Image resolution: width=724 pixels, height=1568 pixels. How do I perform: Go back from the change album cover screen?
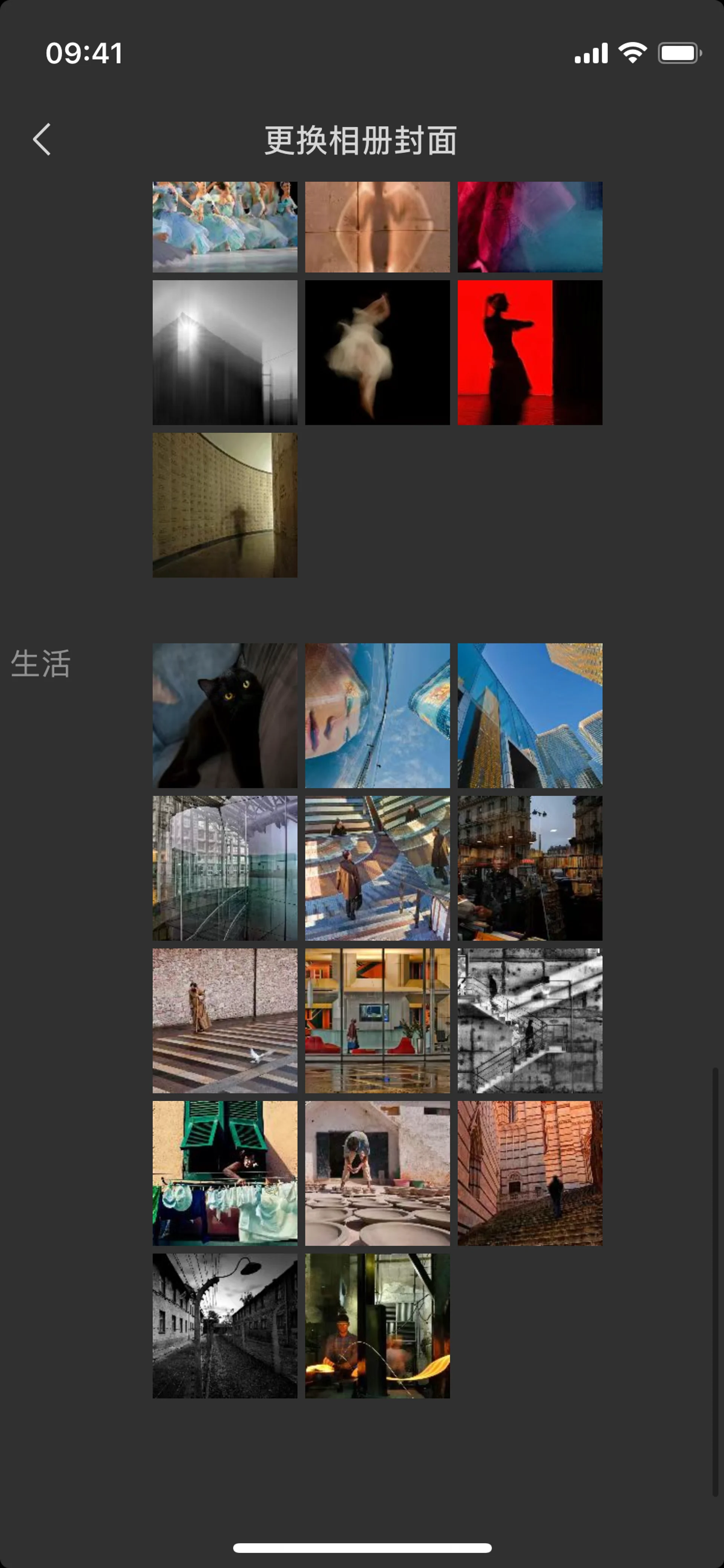click(x=41, y=140)
